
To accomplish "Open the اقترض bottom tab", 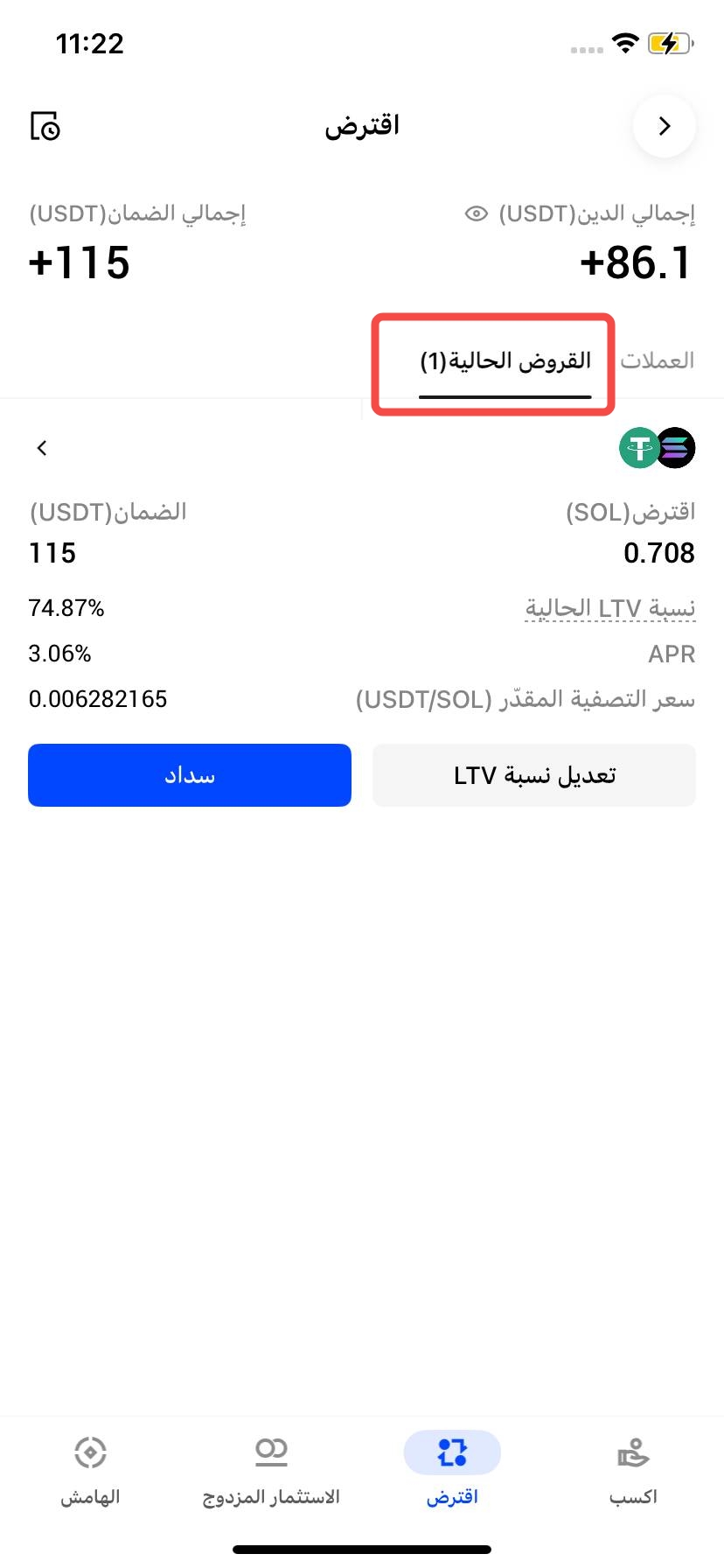I will coord(452,1470).
